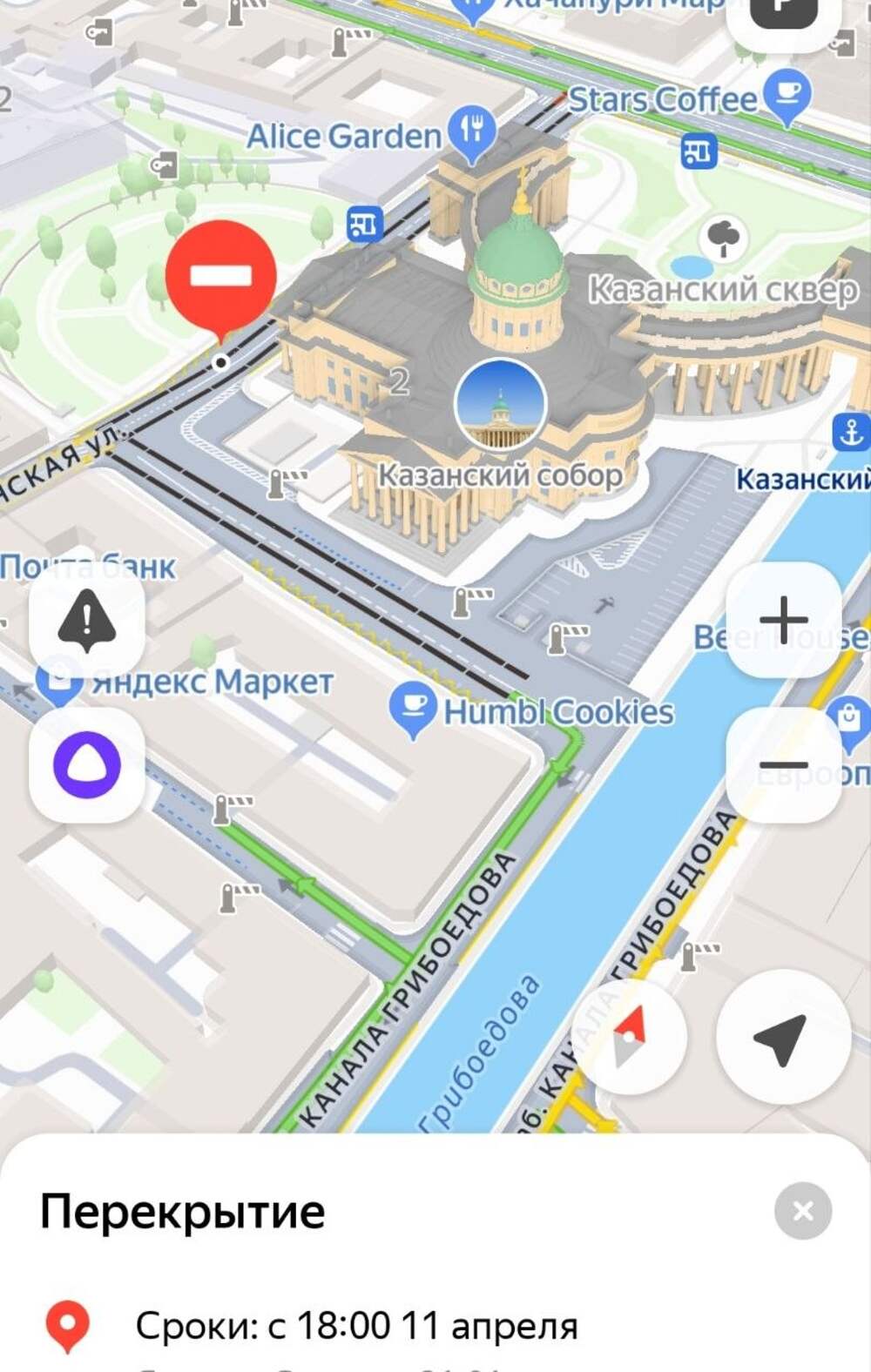The image size is (871, 1372).
Task: Open the Яндекс Маркет place marker
Action: click(59, 685)
